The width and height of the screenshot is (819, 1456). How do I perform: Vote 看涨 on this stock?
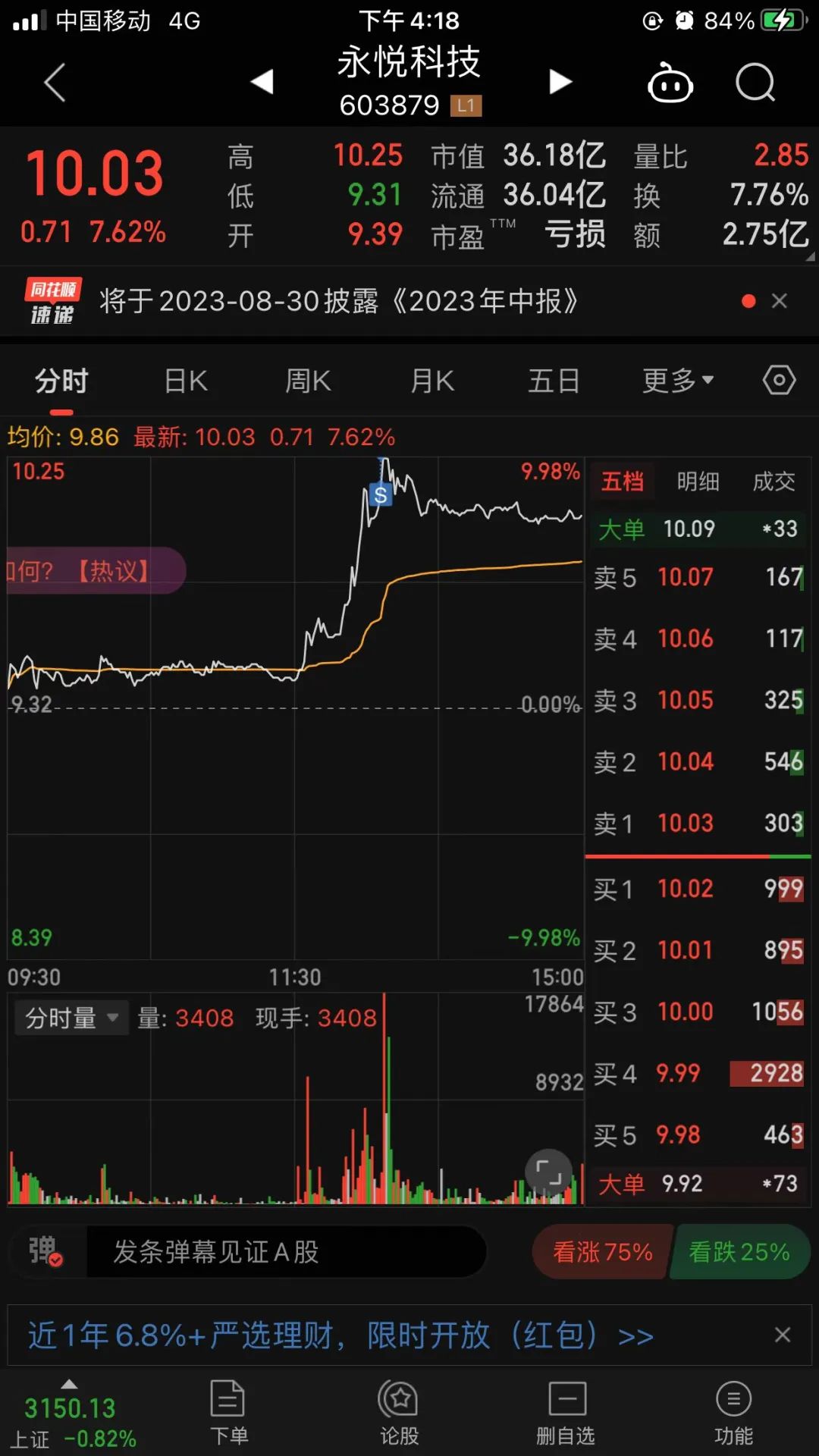[x=602, y=1252]
